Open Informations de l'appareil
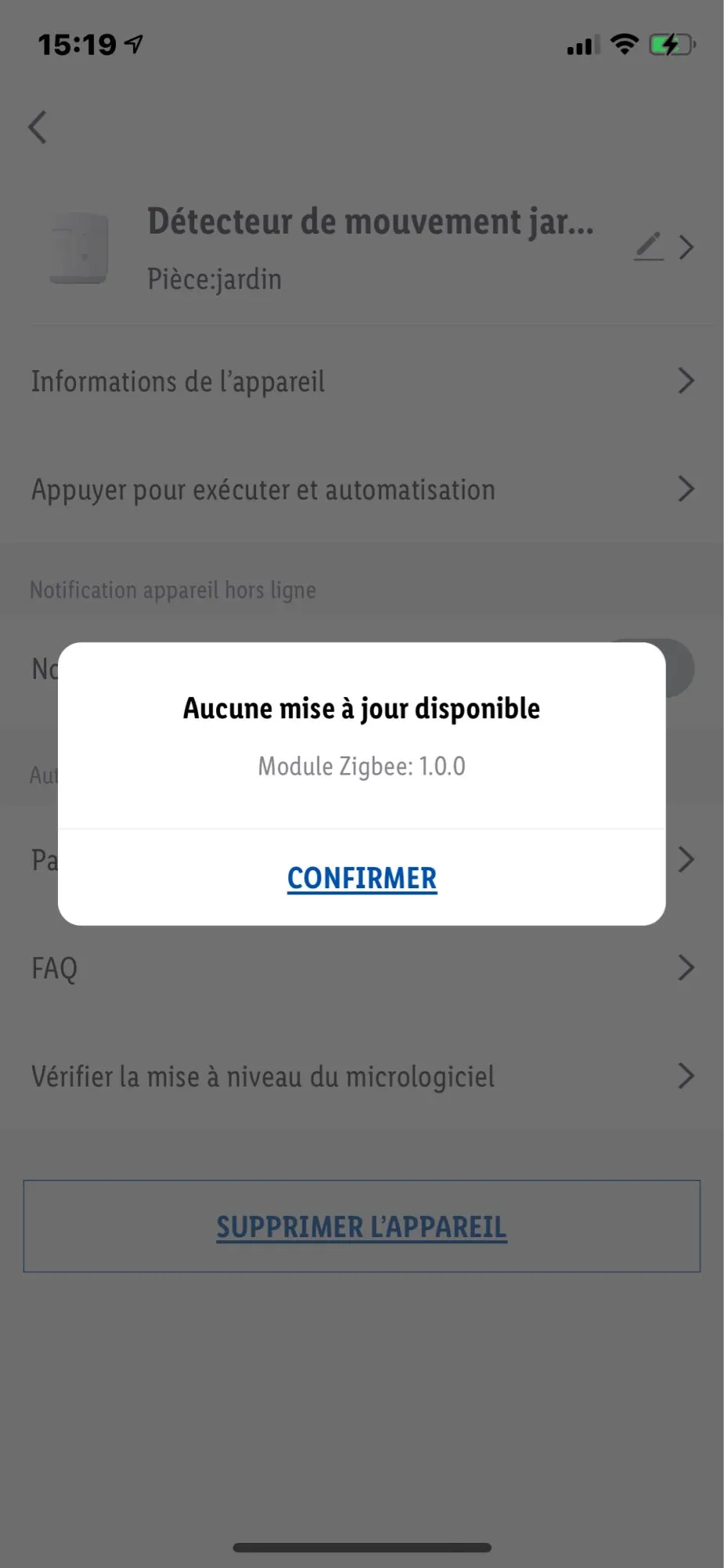 361,382
